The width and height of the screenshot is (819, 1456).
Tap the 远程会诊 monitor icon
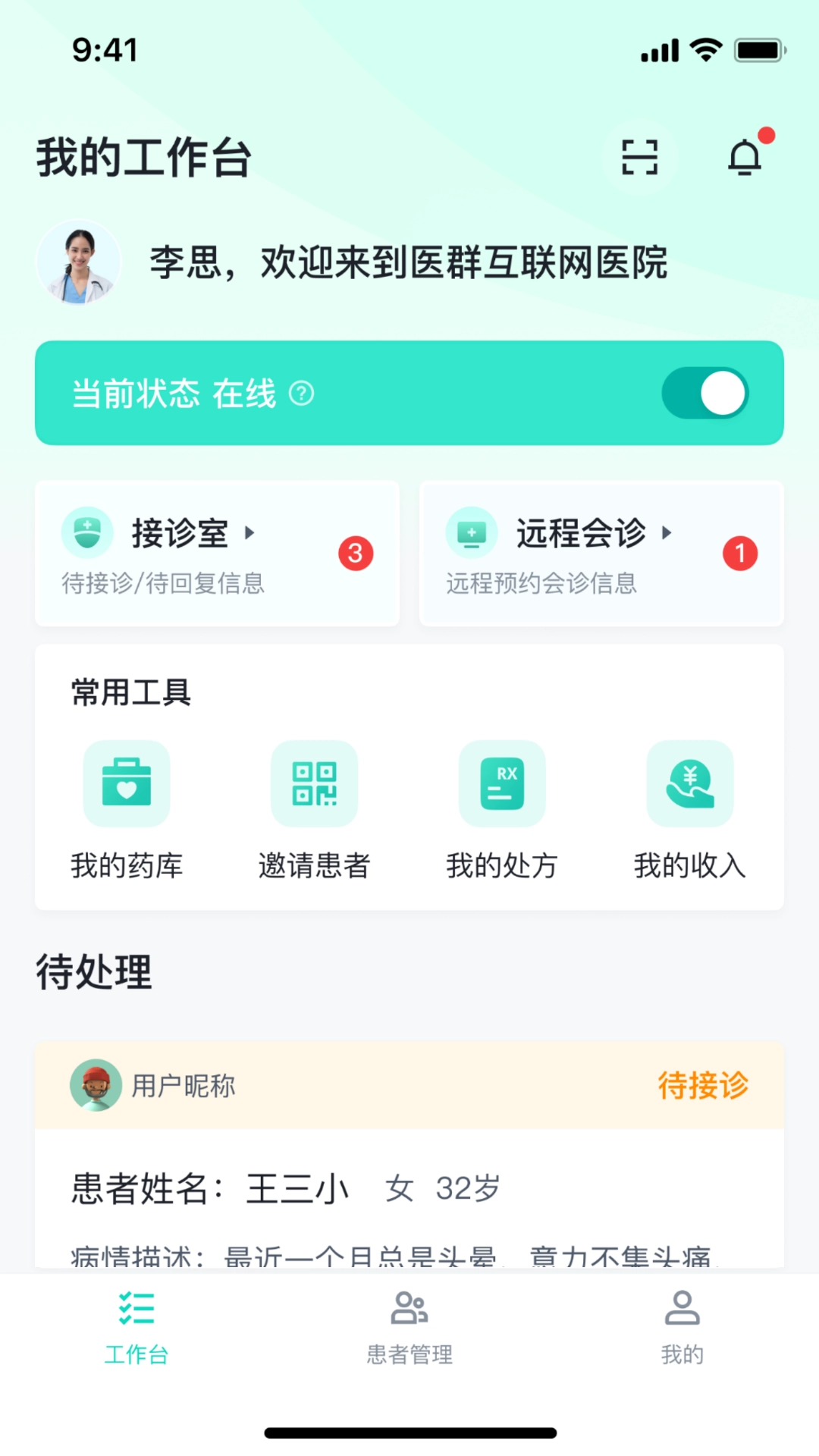471,532
